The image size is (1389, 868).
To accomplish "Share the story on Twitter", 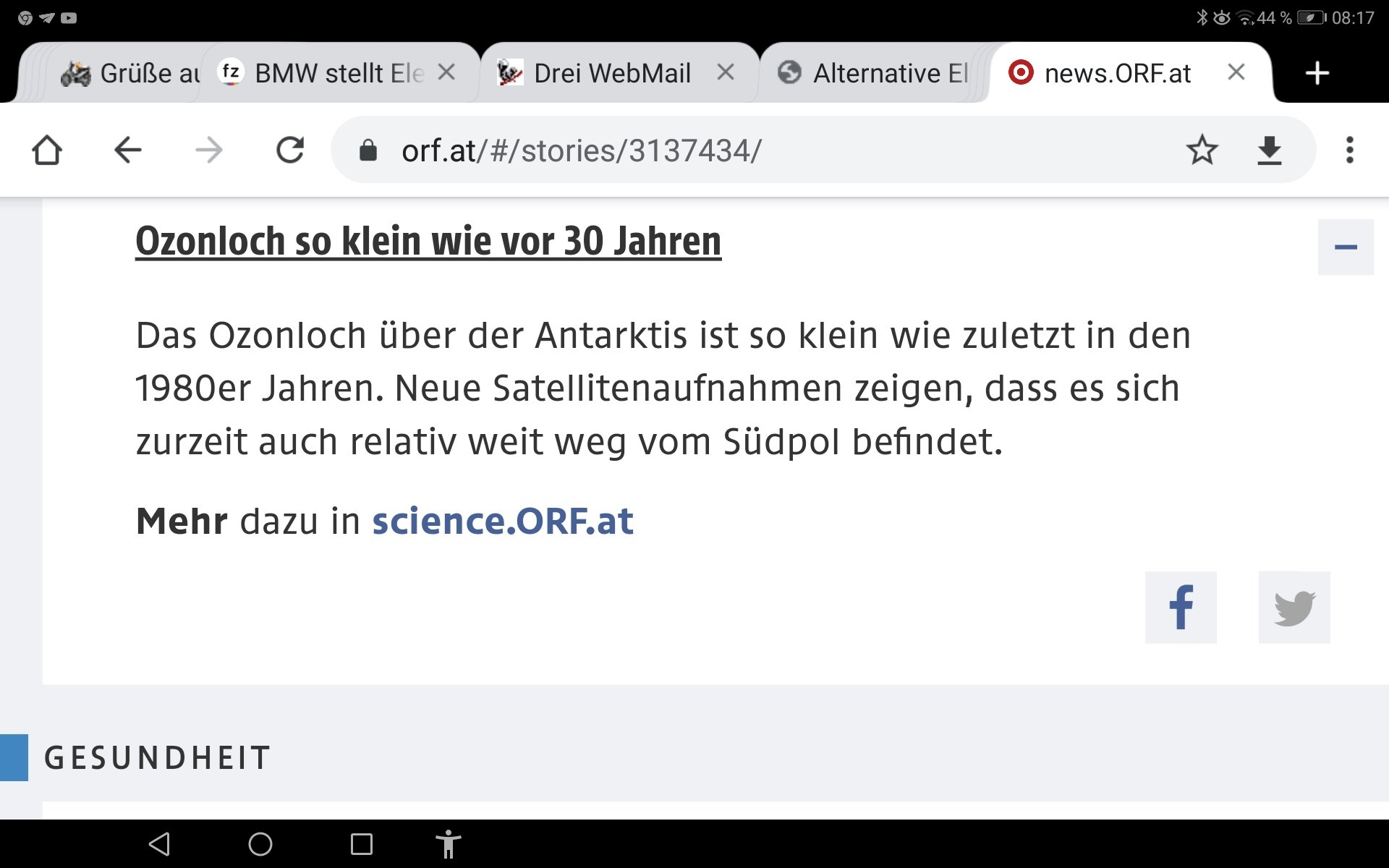I will point(1294,608).
